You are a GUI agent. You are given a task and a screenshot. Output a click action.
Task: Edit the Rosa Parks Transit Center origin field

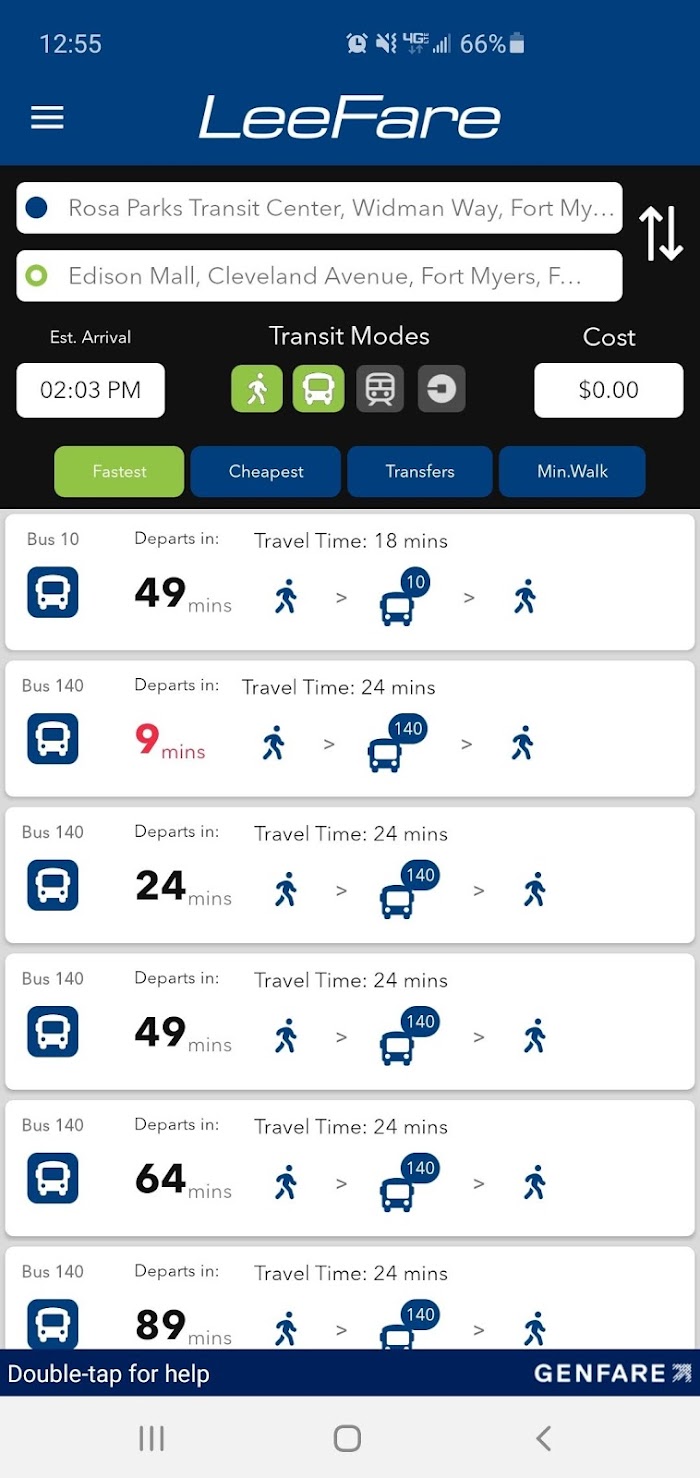(x=319, y=208)
